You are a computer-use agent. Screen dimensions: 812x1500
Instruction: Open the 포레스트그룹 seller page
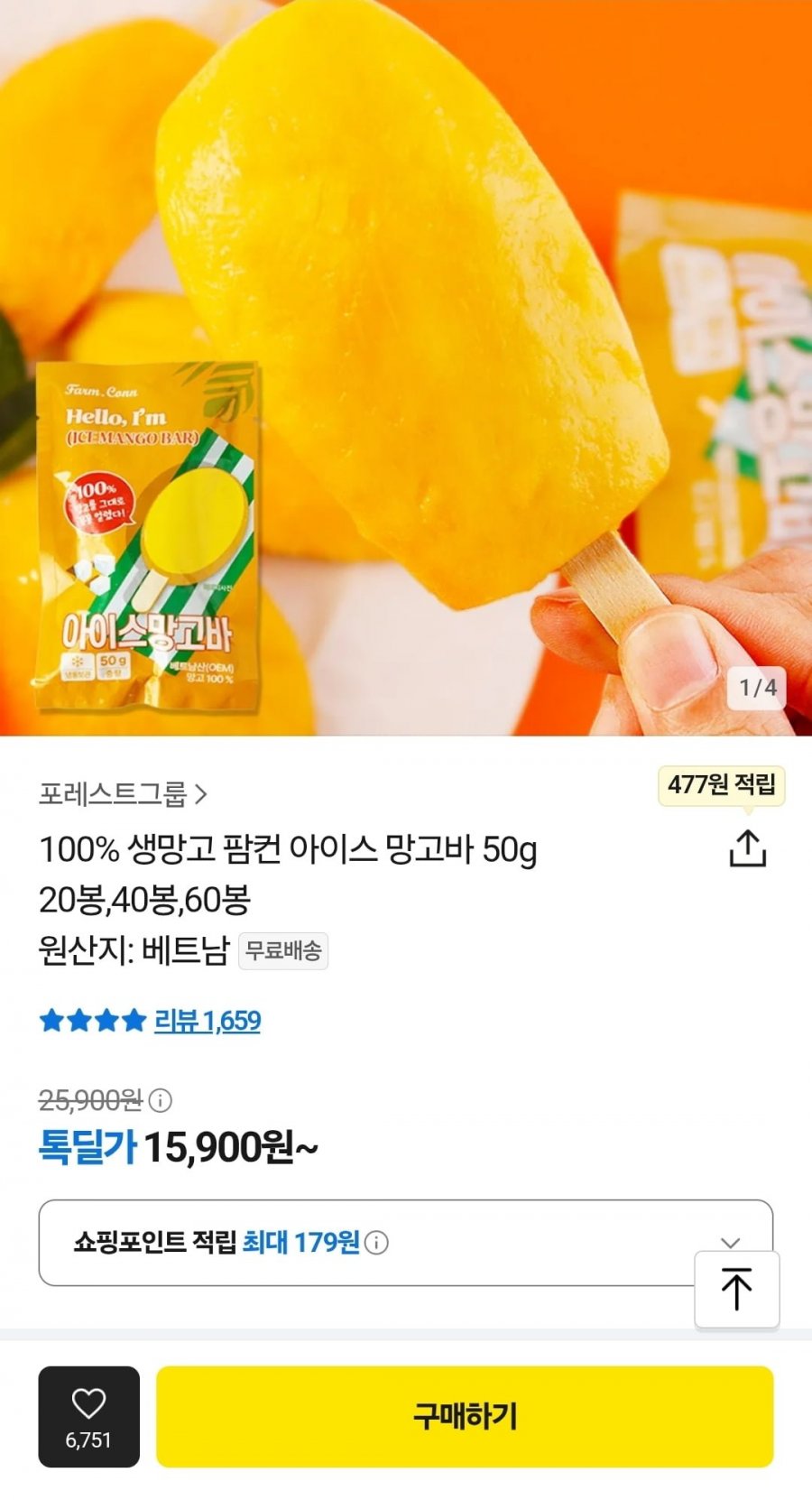click(x=124, y=794)
